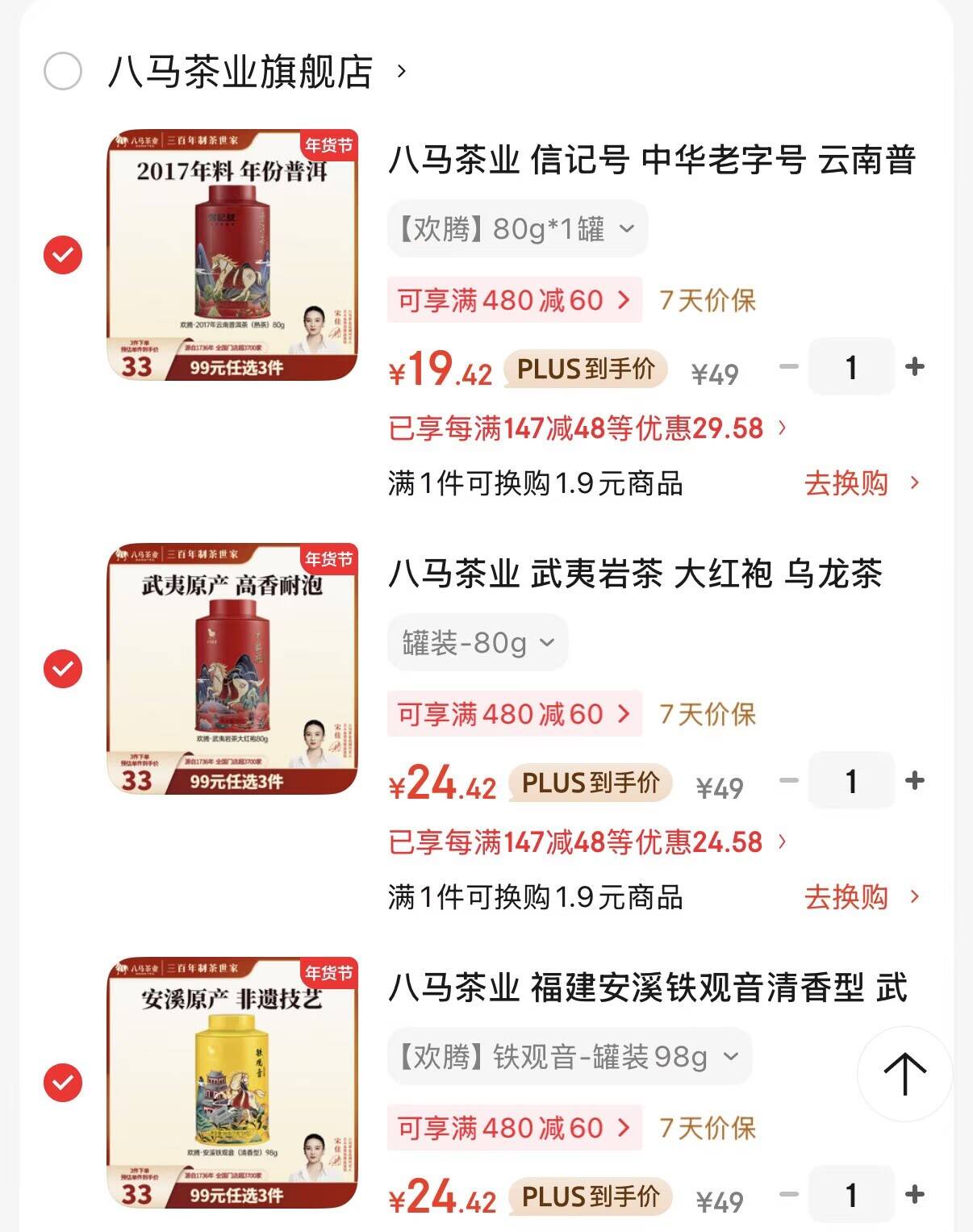Open the 安溪原产非遗技艺 product image
This screenshot has height=1232, width=973.
pyautogui.click(x=232, y=1083)
